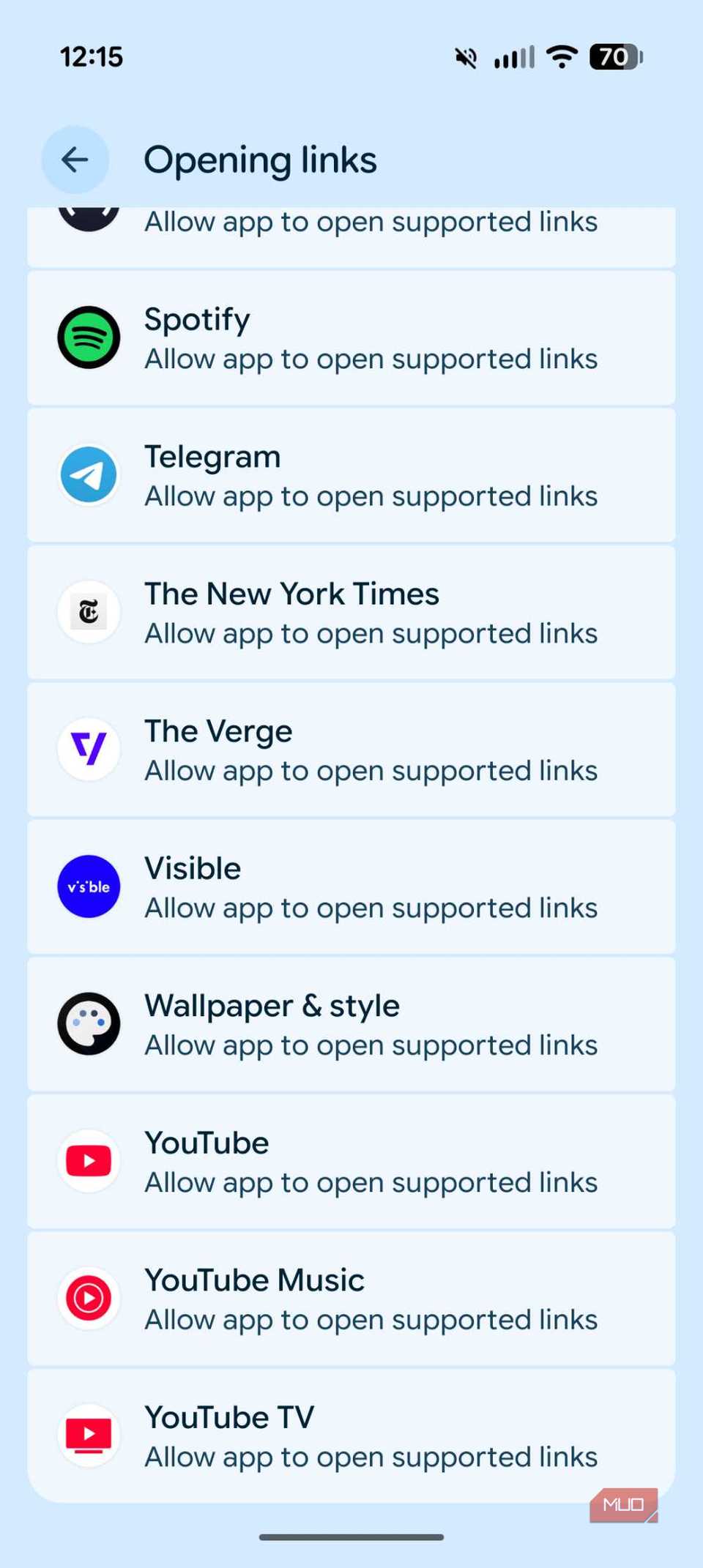Tap the YouTube play button icon
703x1568 pixels.
tap(89, 1160)
